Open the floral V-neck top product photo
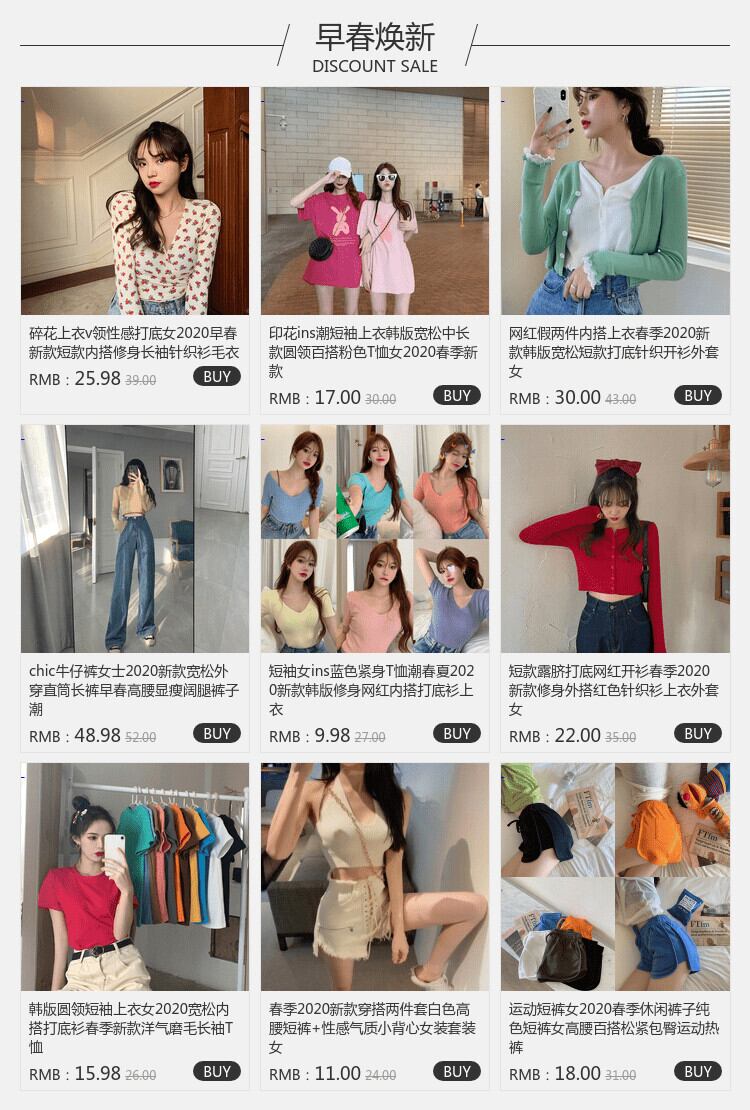750x1110 pixels. click(135, 201)
